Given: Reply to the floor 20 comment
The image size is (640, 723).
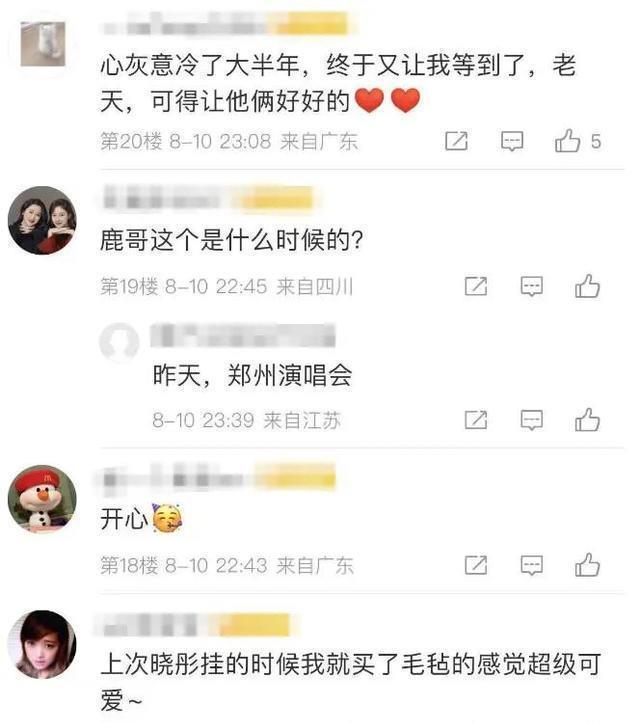Looking at the screenshot, I should [512, 142].
